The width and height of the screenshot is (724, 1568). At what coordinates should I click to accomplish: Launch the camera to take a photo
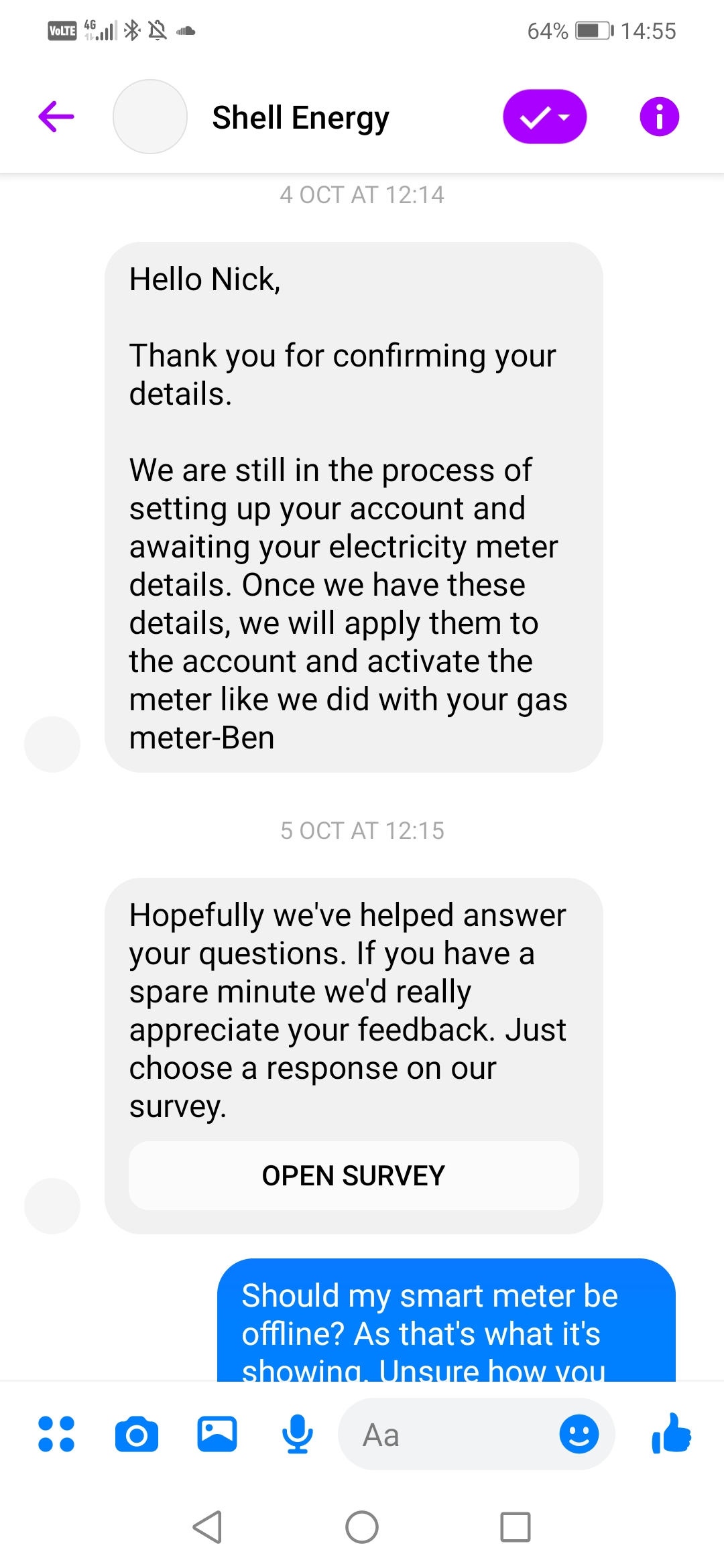[137, 1434]
